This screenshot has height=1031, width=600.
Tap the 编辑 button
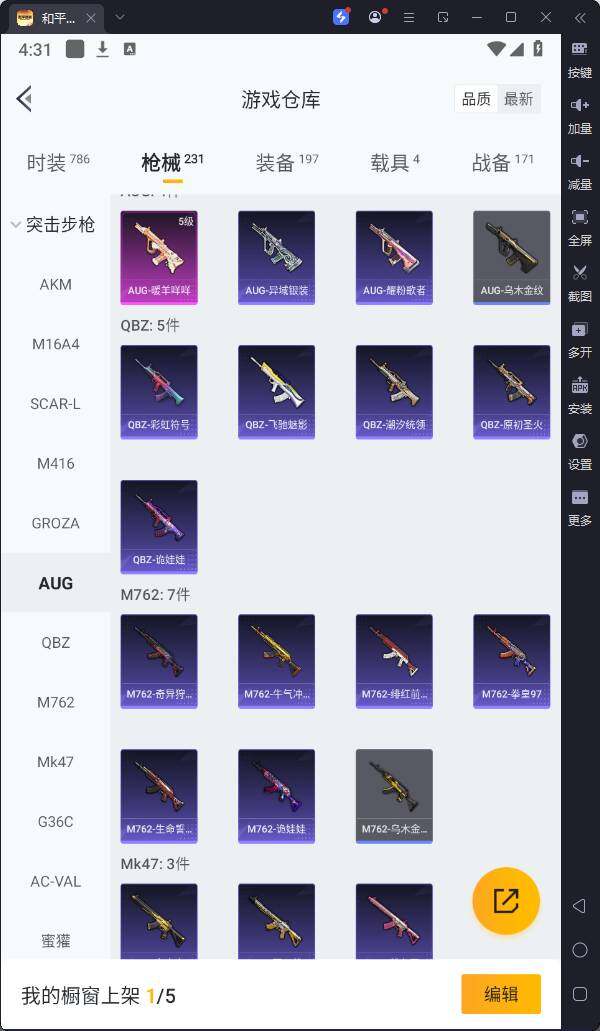pyautogui.click(x=501, y=994)
